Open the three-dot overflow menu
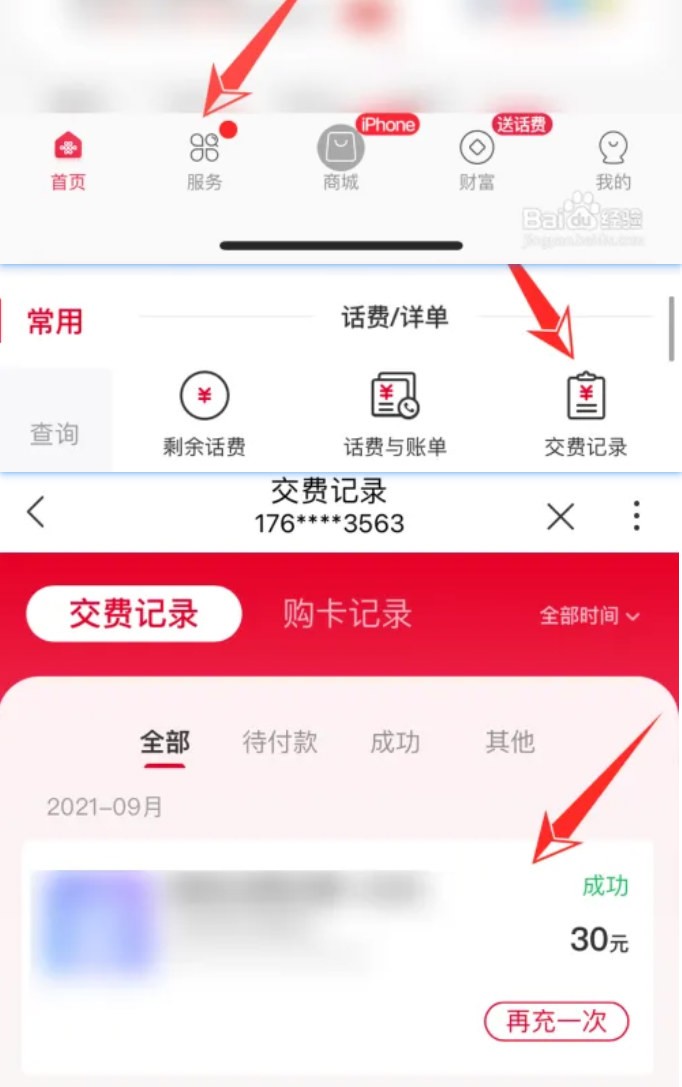 pyautogui.click(x=636, y=516)
